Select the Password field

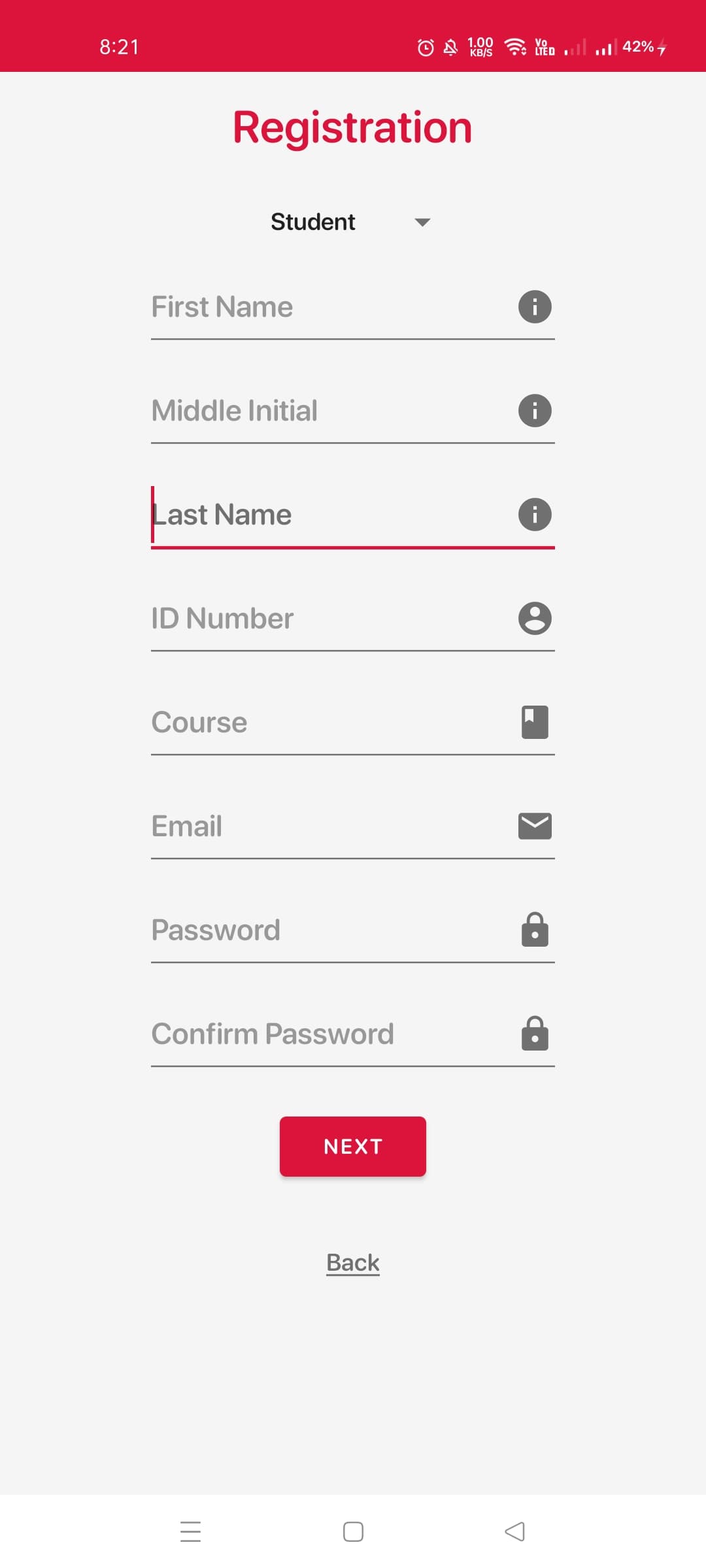click(x=327, y=930)
